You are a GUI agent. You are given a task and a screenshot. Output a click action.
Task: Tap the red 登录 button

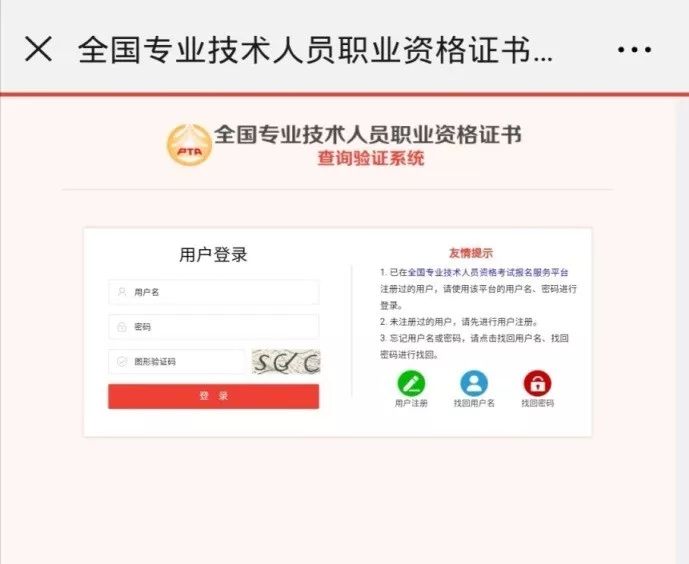pyautogui.click(x=213, y=396)
